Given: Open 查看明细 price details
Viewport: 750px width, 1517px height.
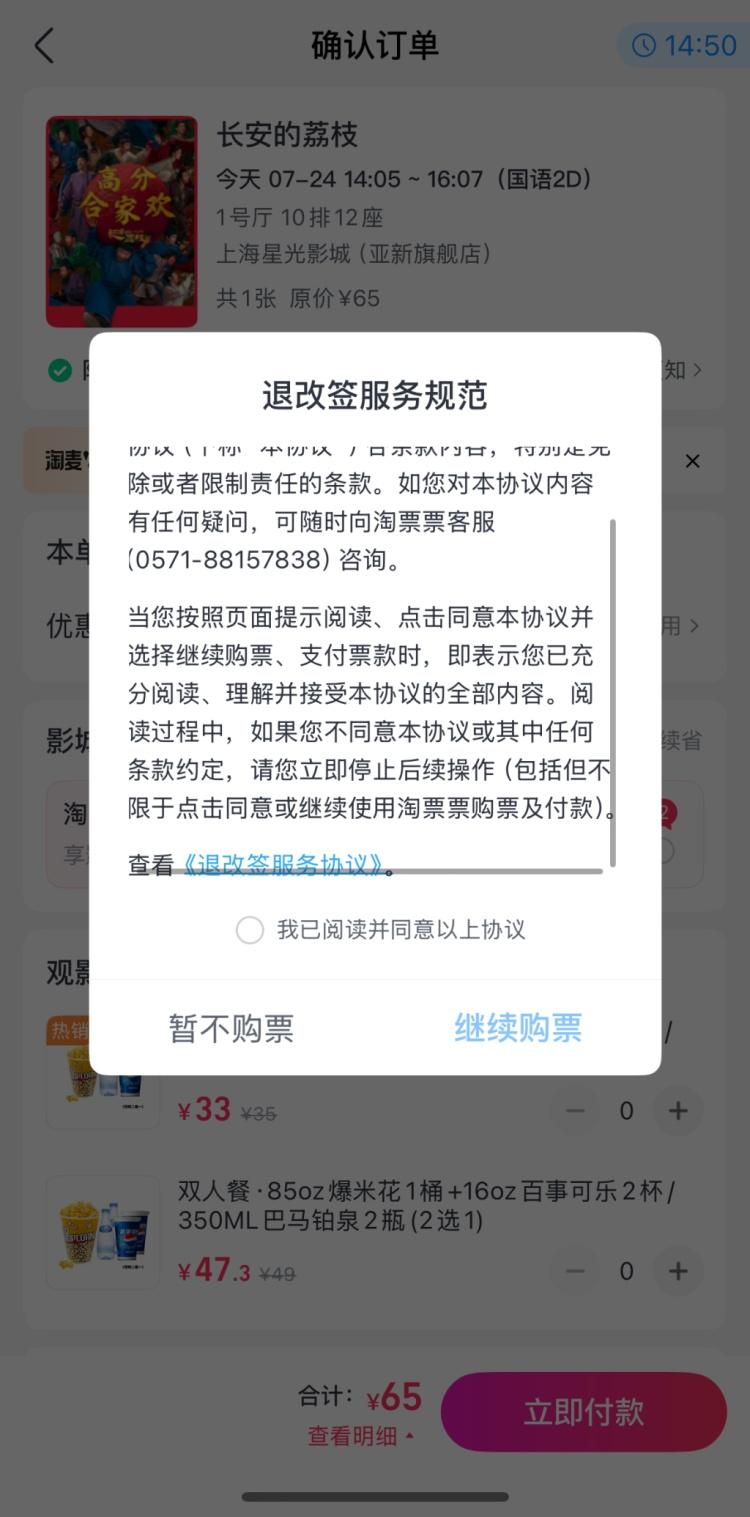Looking at the screenshot, I should [x=361, y=1436].
